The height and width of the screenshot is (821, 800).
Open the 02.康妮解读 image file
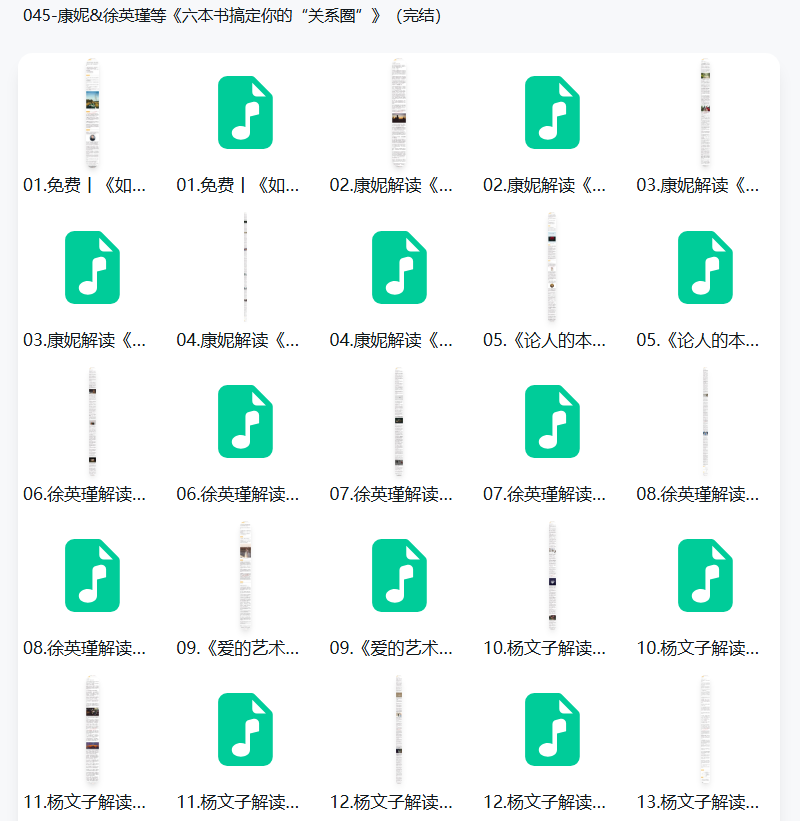[x=398, y=112]
